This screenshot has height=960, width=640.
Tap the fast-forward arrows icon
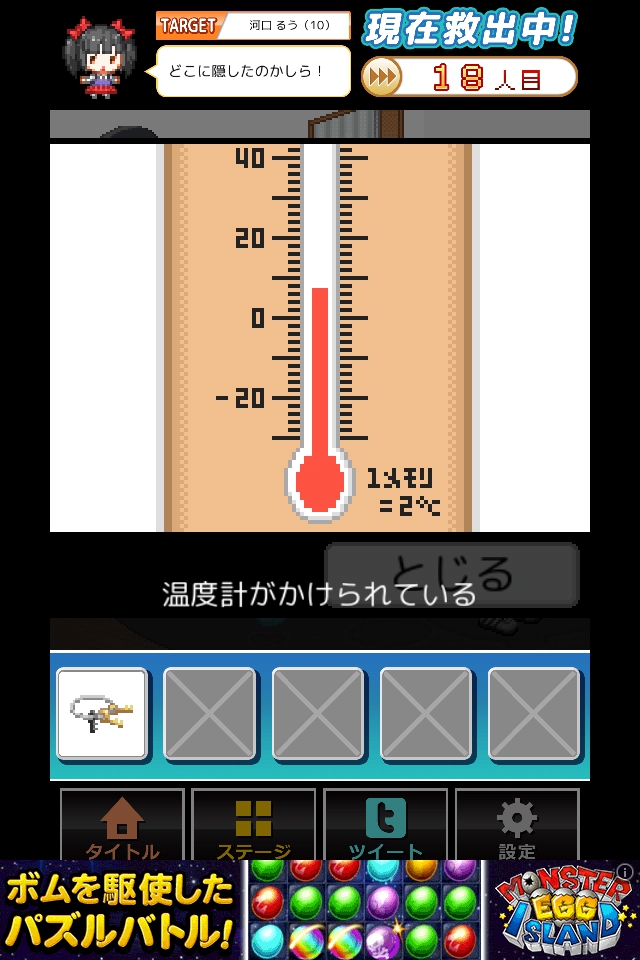pos(381,77)
